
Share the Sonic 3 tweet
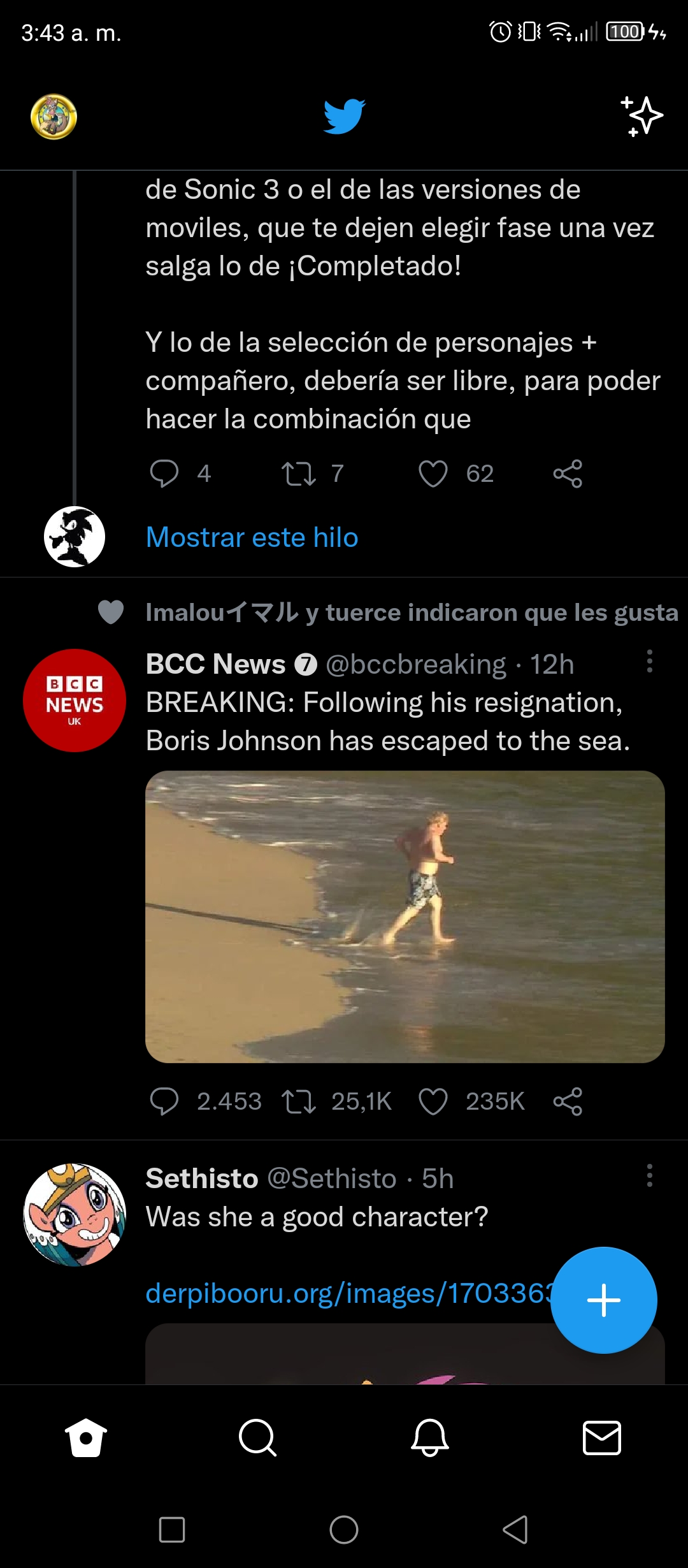coord(568,474)
